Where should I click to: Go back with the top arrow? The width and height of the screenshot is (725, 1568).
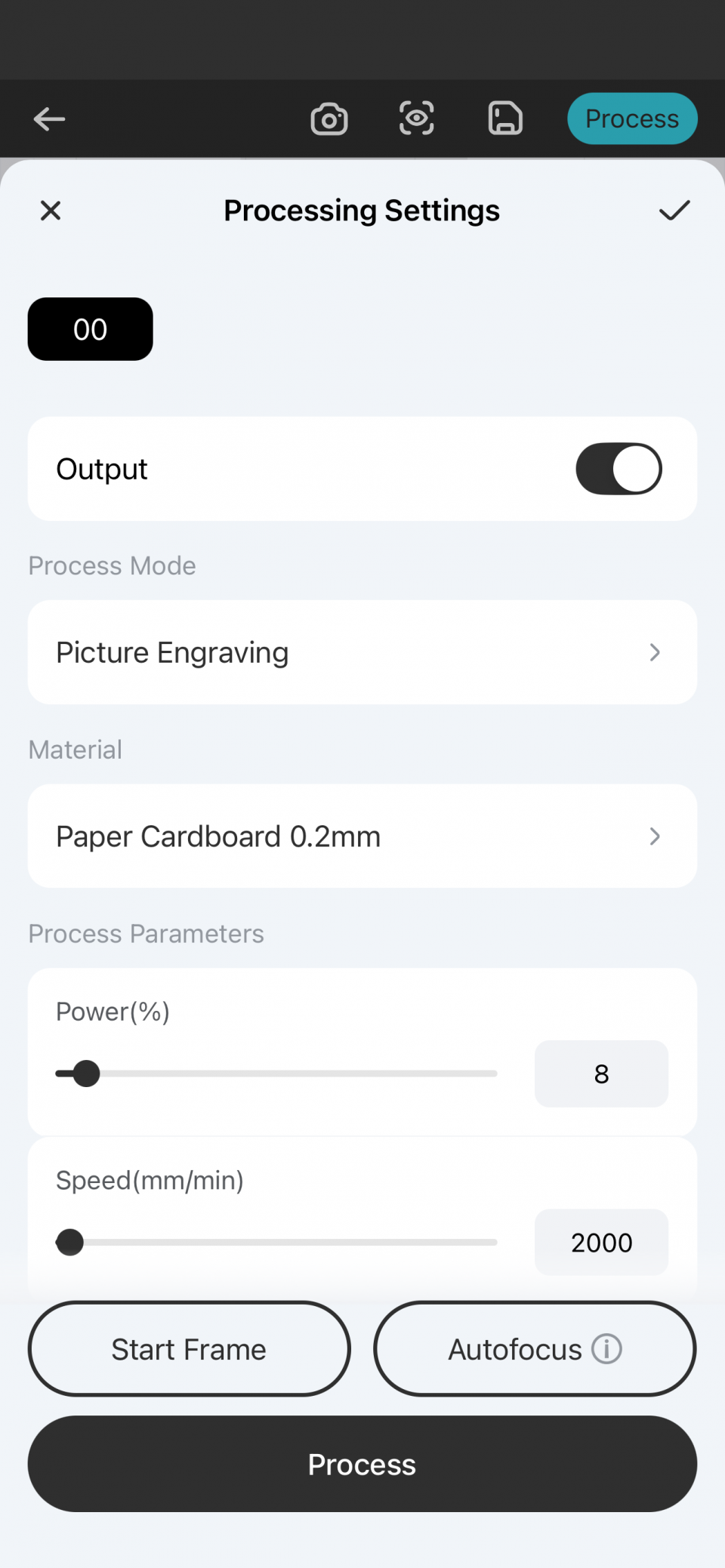pos(50,119)
